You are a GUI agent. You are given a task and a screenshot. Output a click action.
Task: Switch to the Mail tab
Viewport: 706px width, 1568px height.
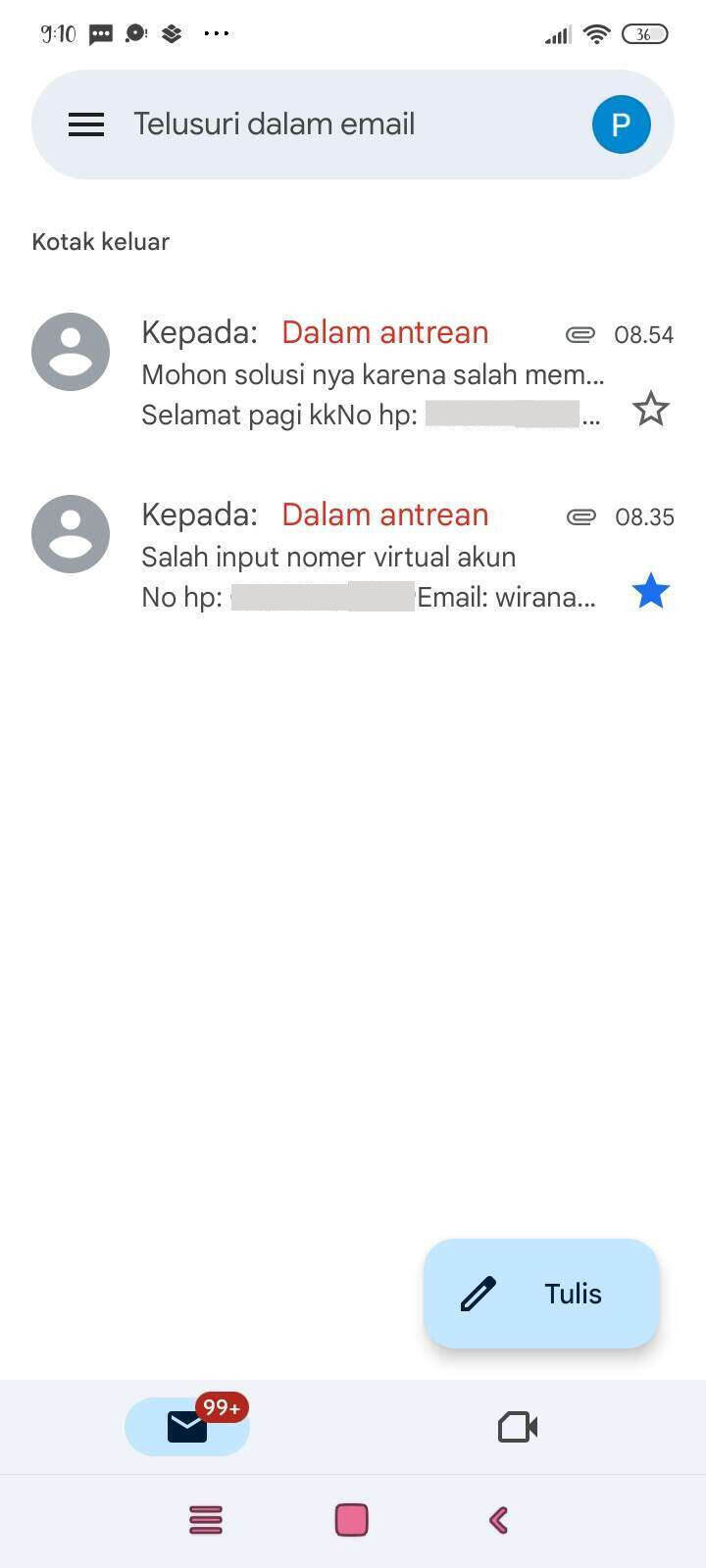click(187, 1427)
